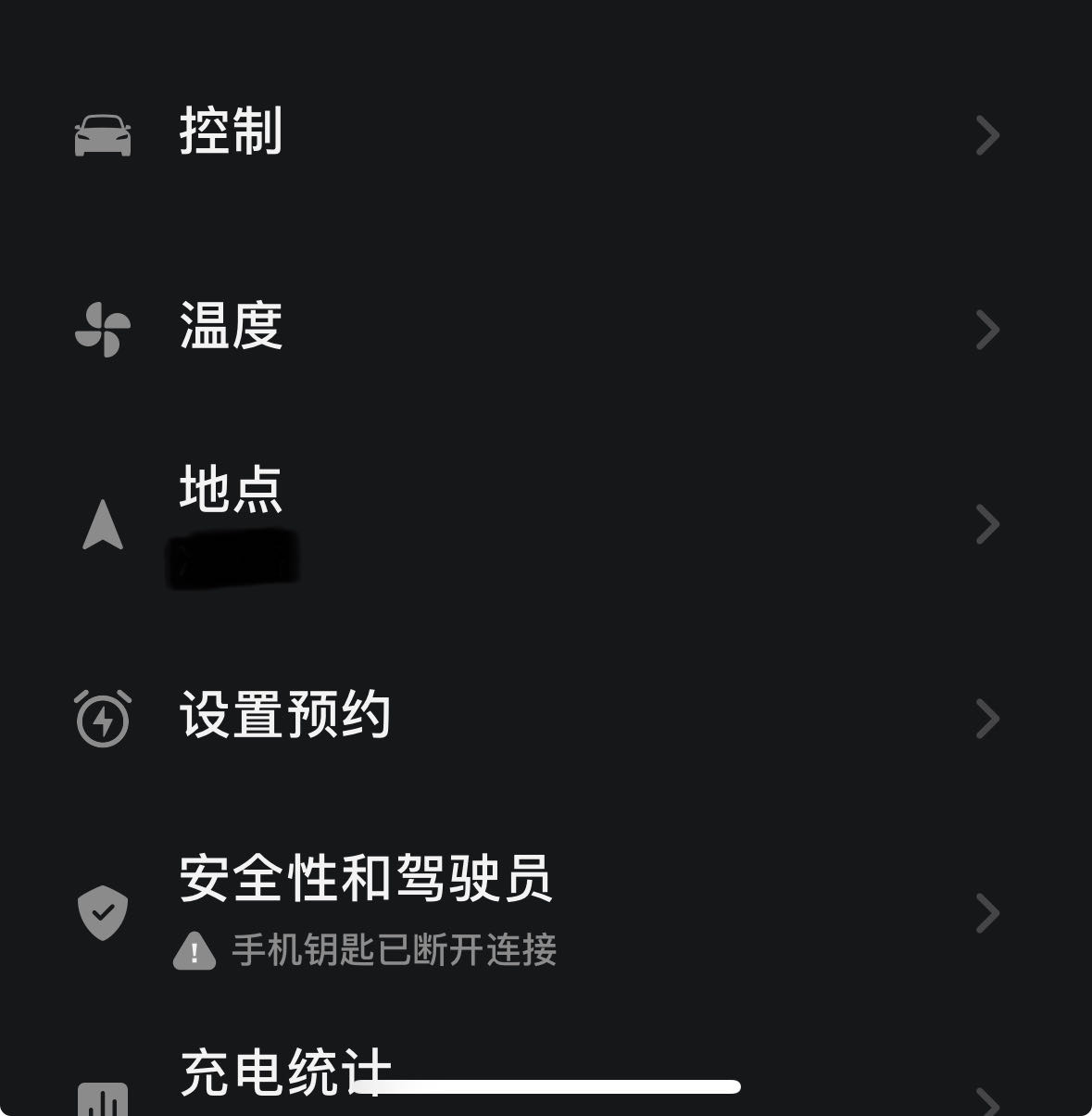This screenshot has width=1092, height=1116.
Task: Tap the fan icon beside 温度
Action: [x=102, y=330]
